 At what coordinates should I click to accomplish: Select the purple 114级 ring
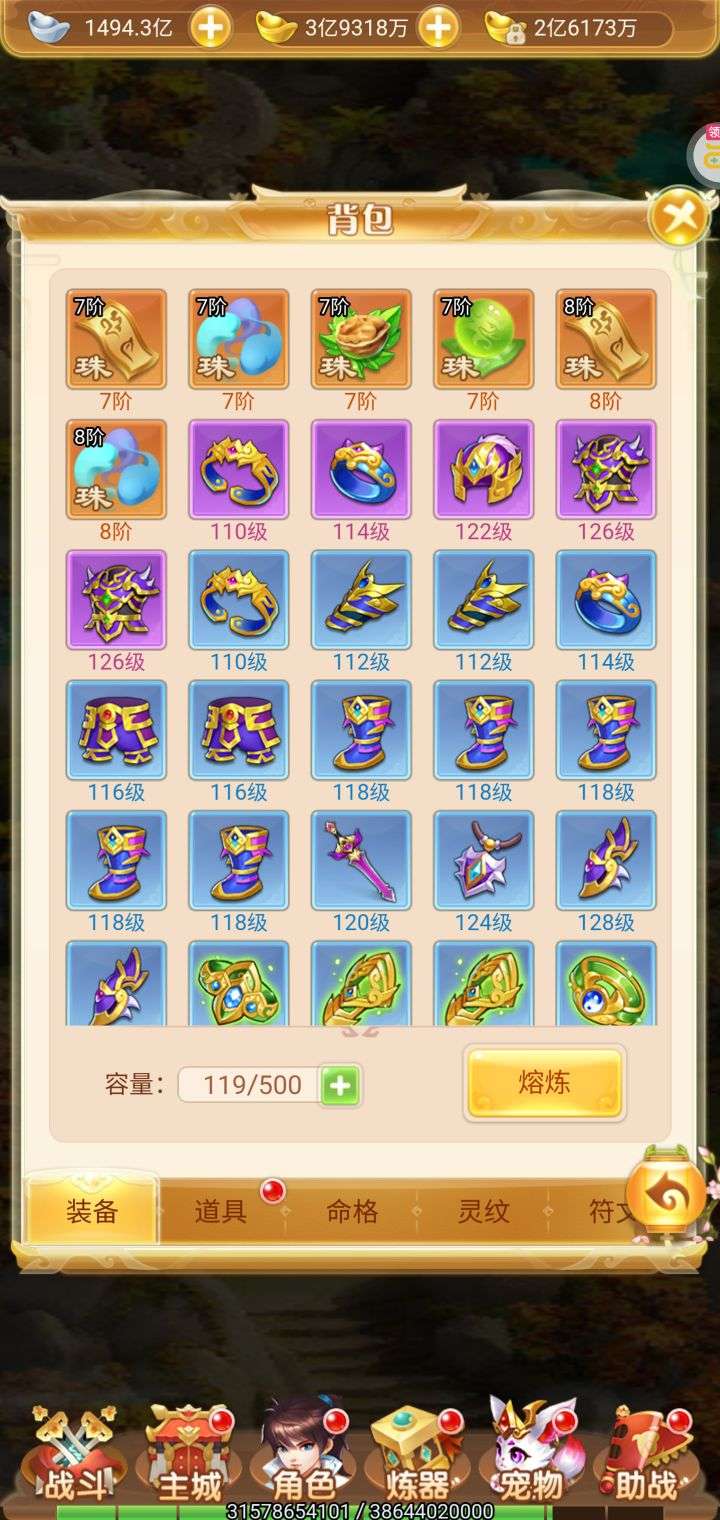pyautogui.click(x=361, y=469)
